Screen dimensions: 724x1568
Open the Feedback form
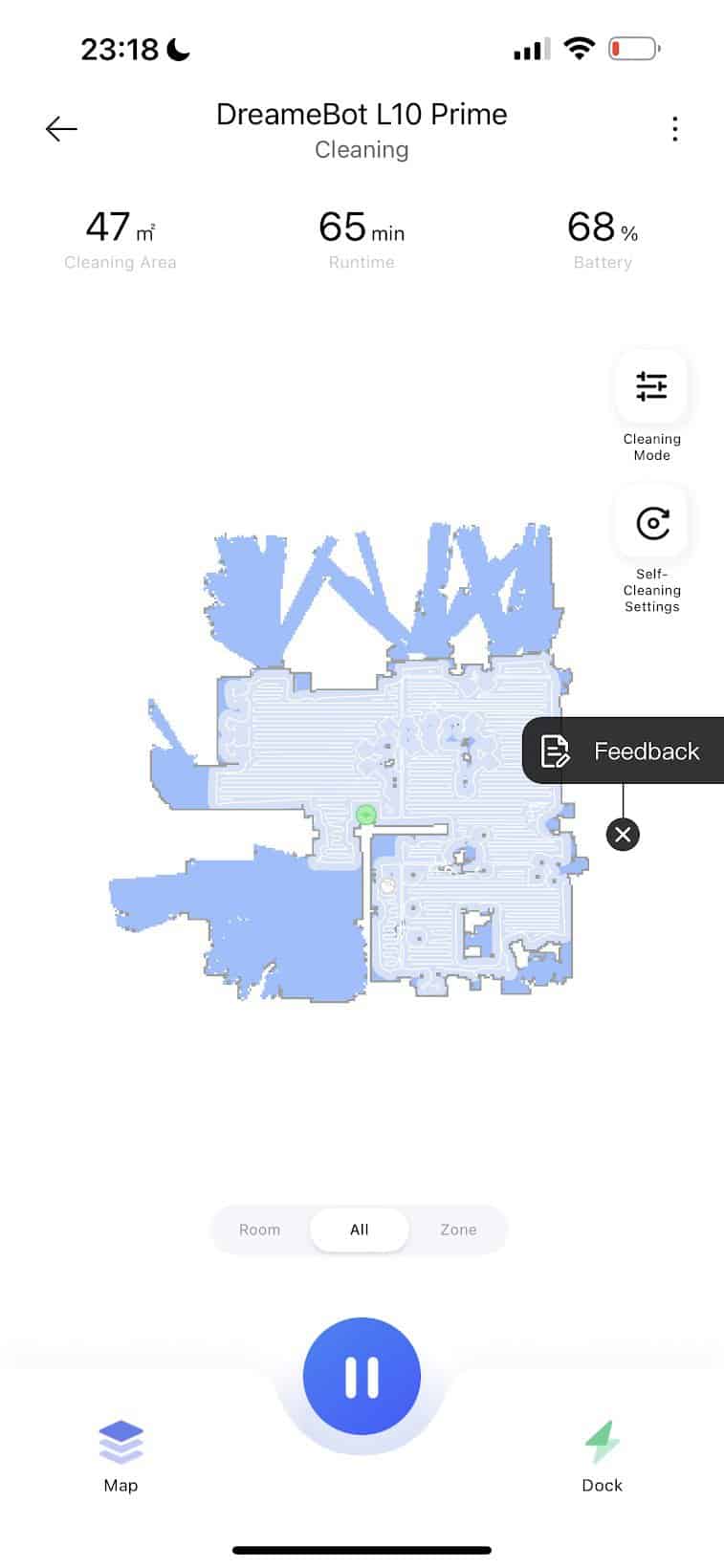(x=624, y=751)
